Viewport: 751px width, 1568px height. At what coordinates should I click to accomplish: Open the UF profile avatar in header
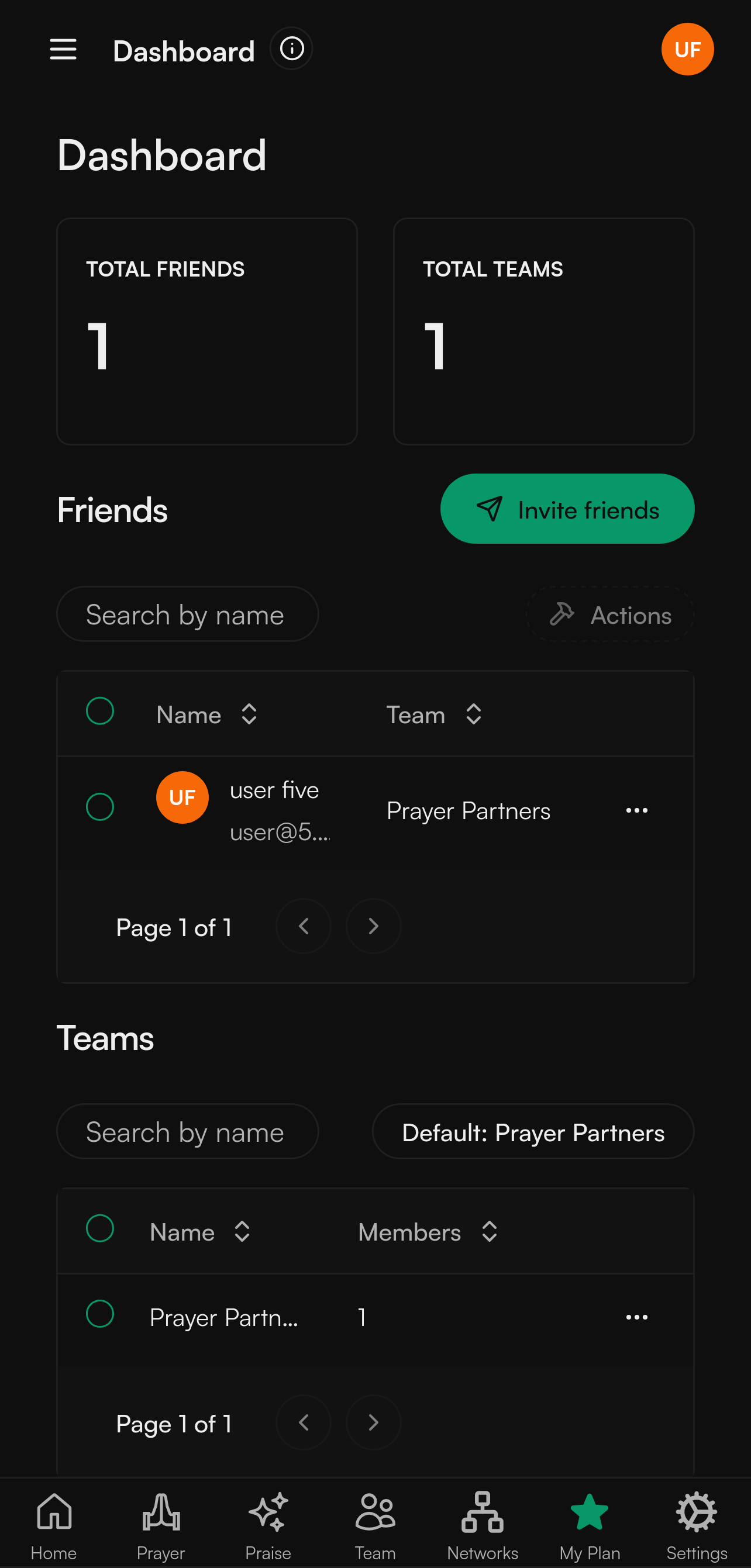coord(687,49)
